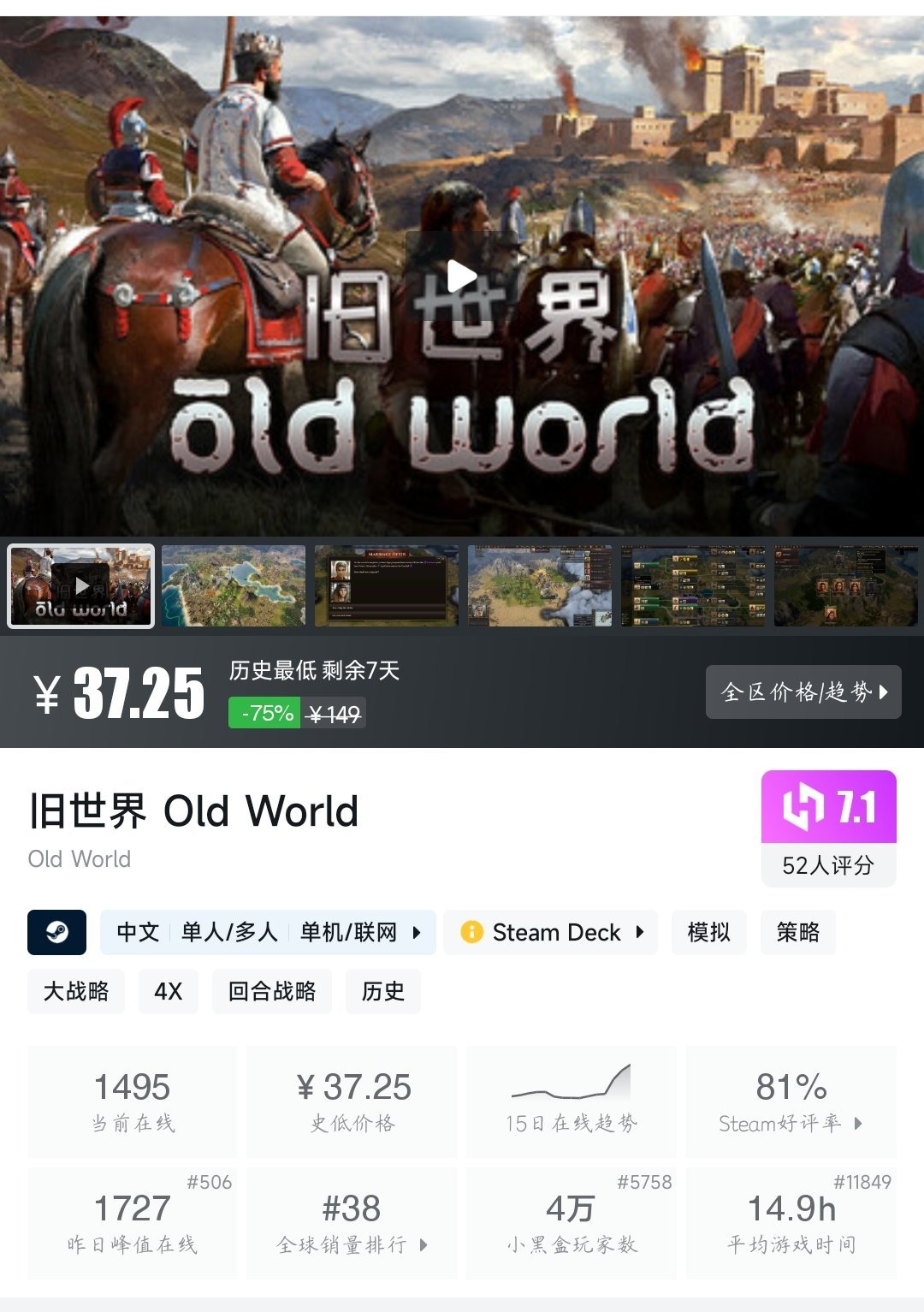Select the 大战略 tag chip

[76, 991]
